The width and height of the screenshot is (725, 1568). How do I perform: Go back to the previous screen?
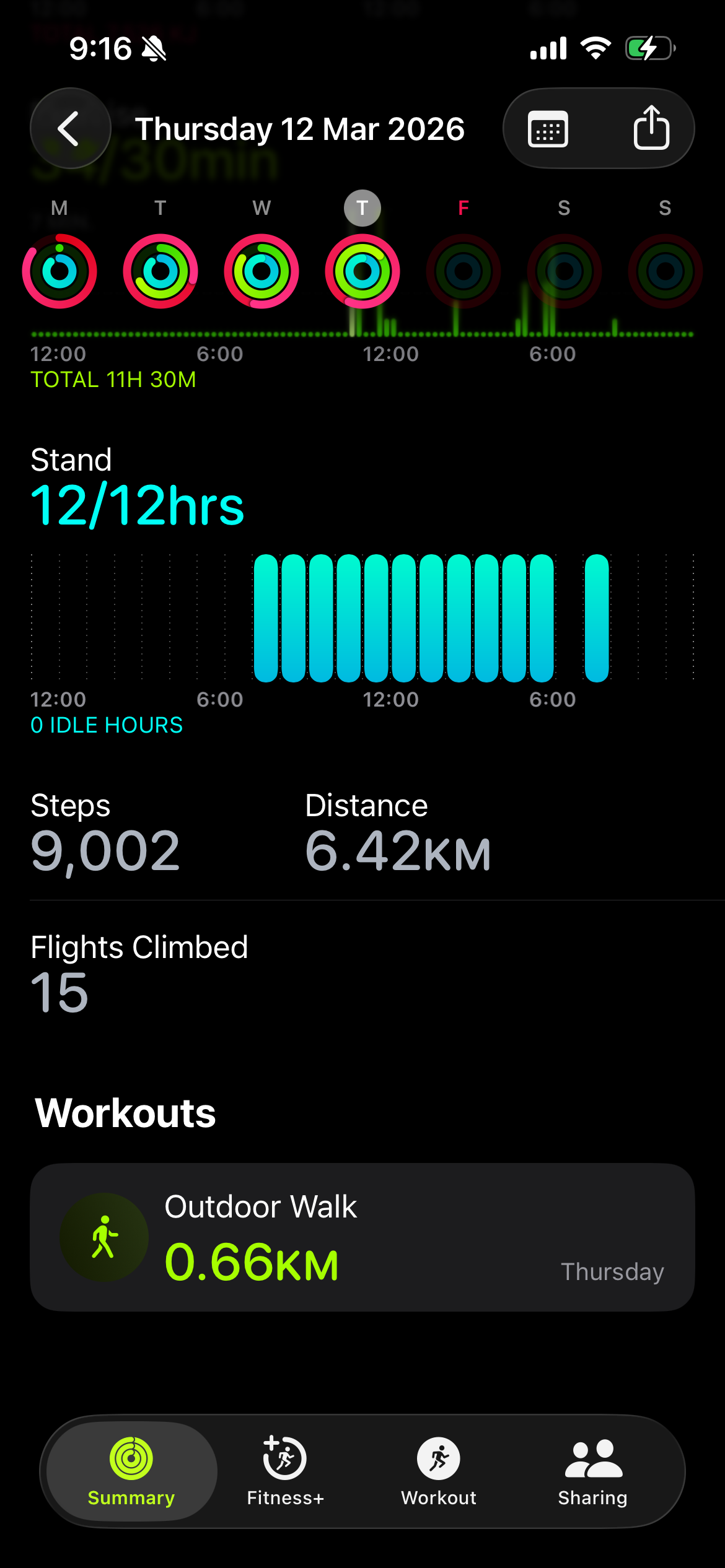pyautogui.click(x=70, y=129)
